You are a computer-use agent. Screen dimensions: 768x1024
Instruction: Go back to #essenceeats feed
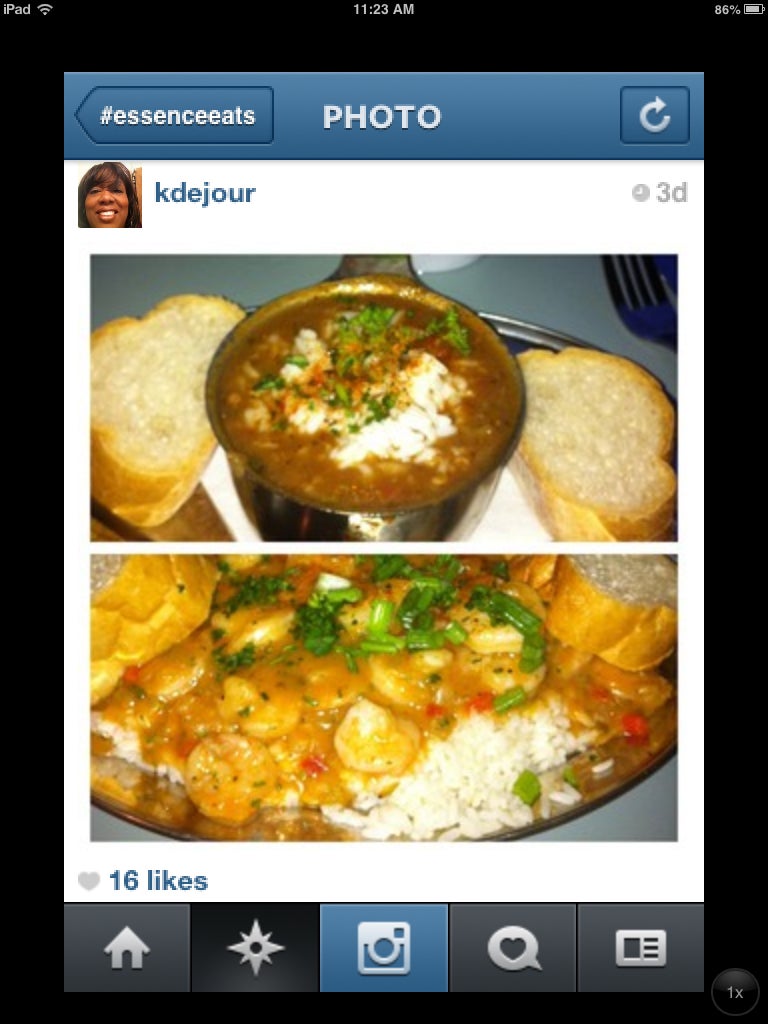(x=175, y=116)
